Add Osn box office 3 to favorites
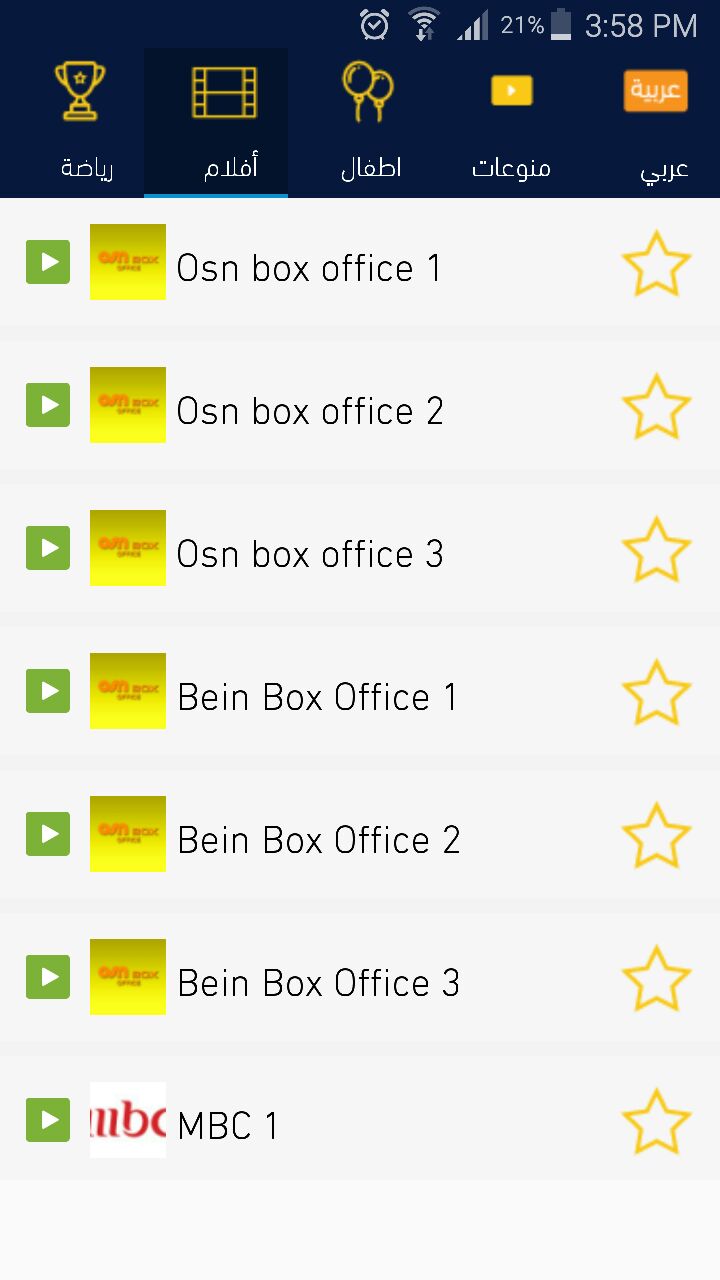Screen dimensions: 720x1280 [x=656, y=550]
